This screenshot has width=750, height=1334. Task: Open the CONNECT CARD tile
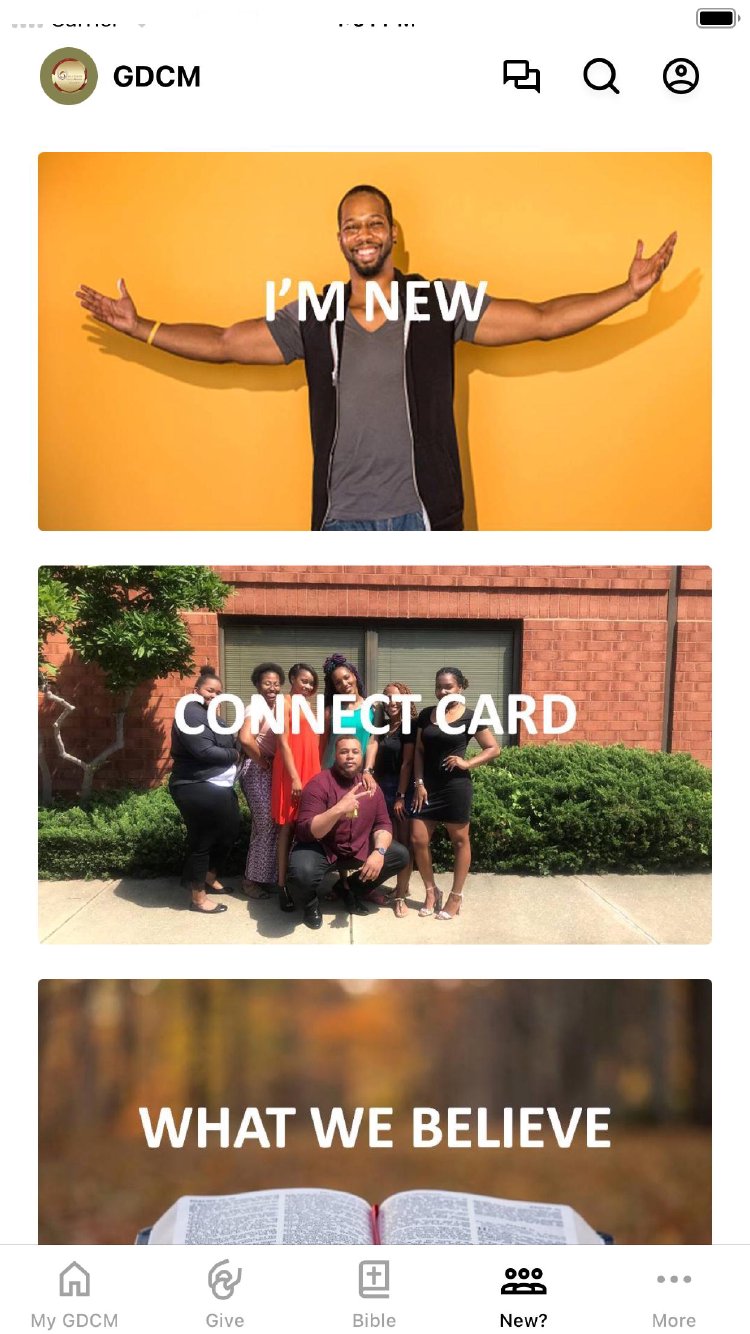point(375,755)
